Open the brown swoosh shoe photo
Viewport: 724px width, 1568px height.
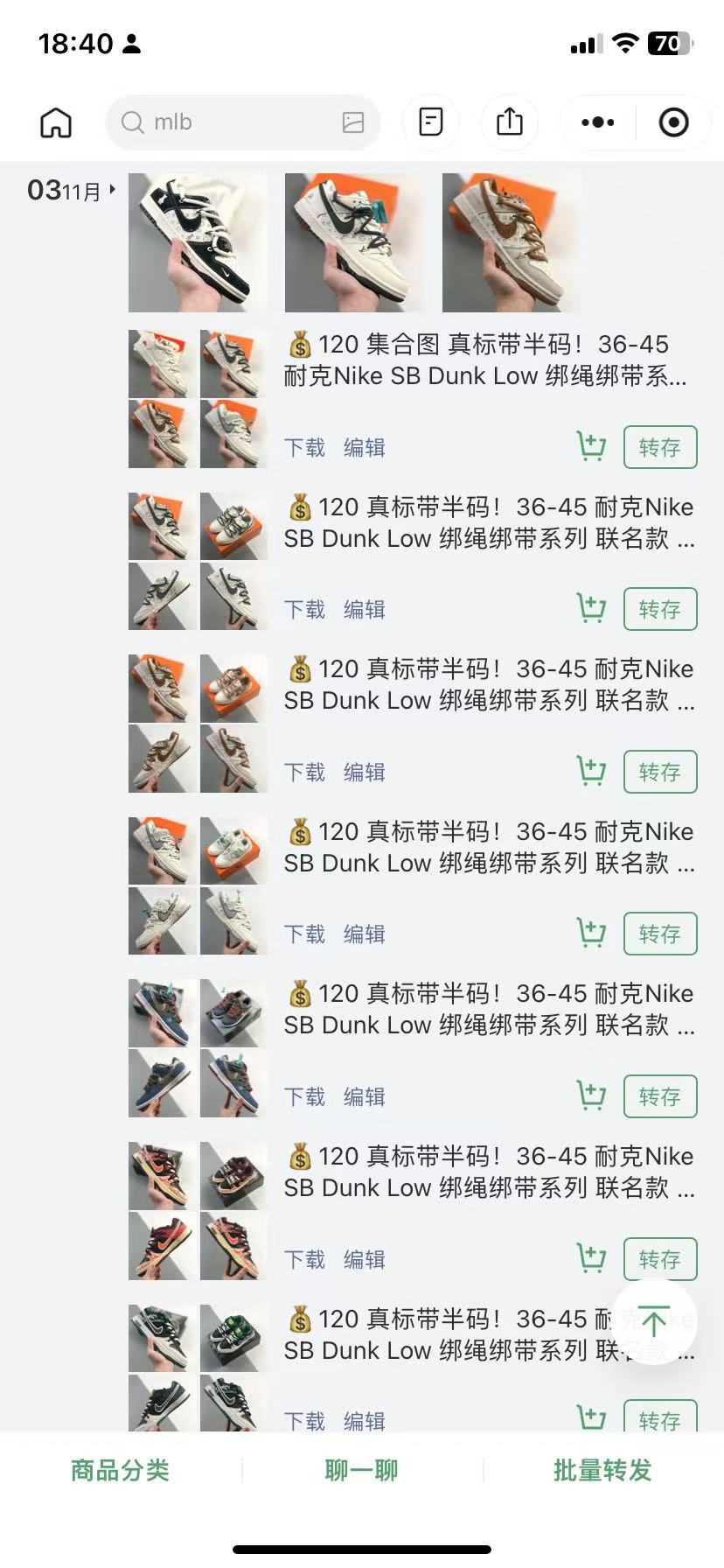[512, 242]
